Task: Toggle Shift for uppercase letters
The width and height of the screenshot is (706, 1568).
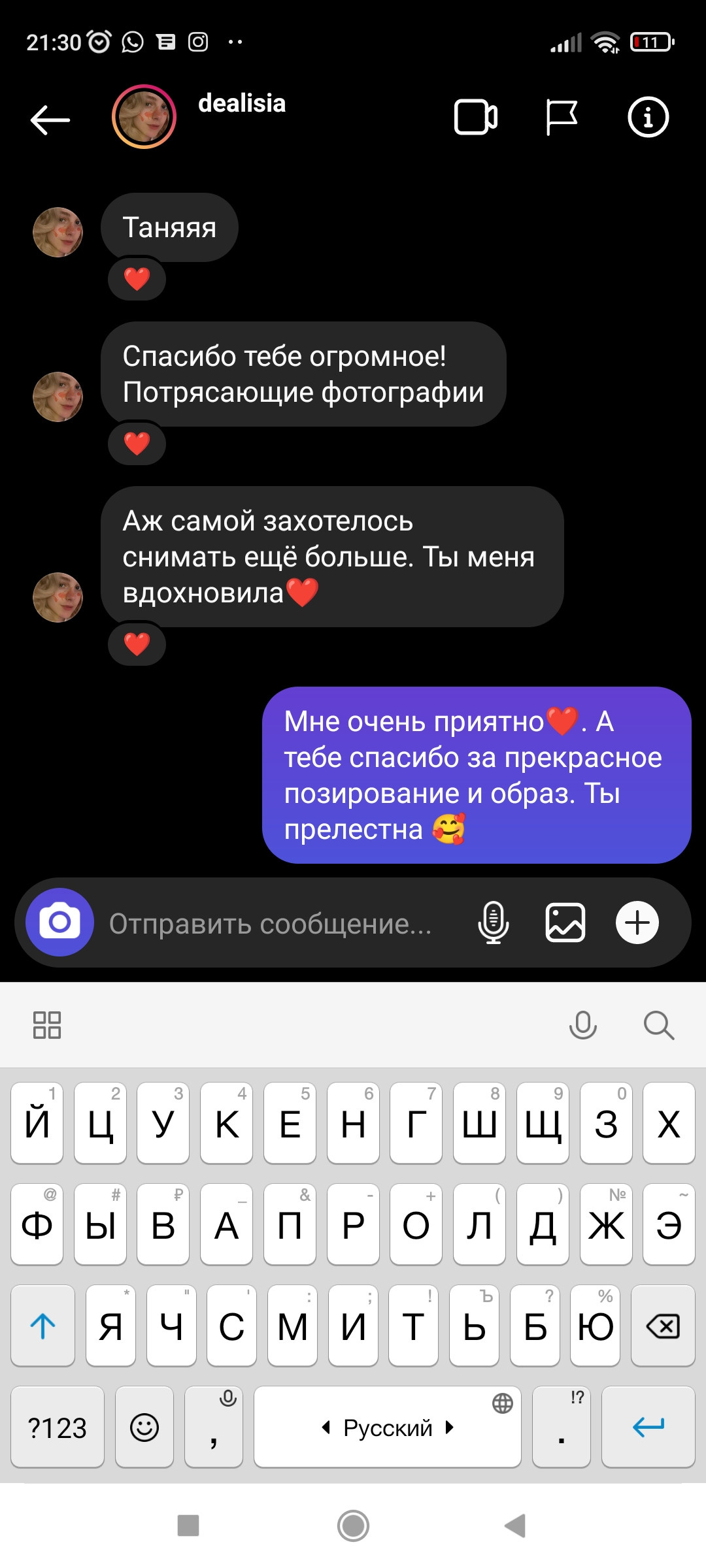Action: (x=42, y=1326)
